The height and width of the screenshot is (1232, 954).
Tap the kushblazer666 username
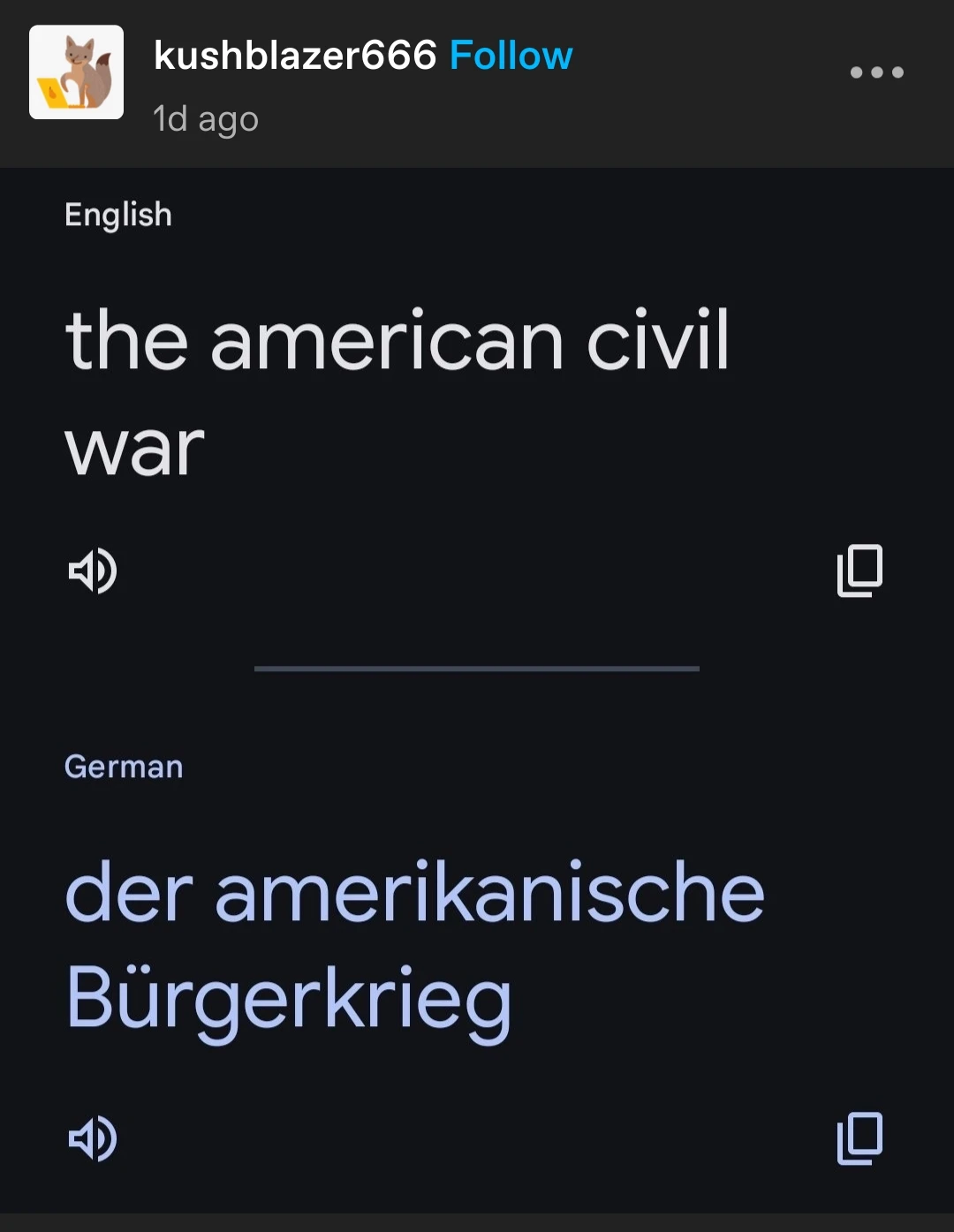295,56
